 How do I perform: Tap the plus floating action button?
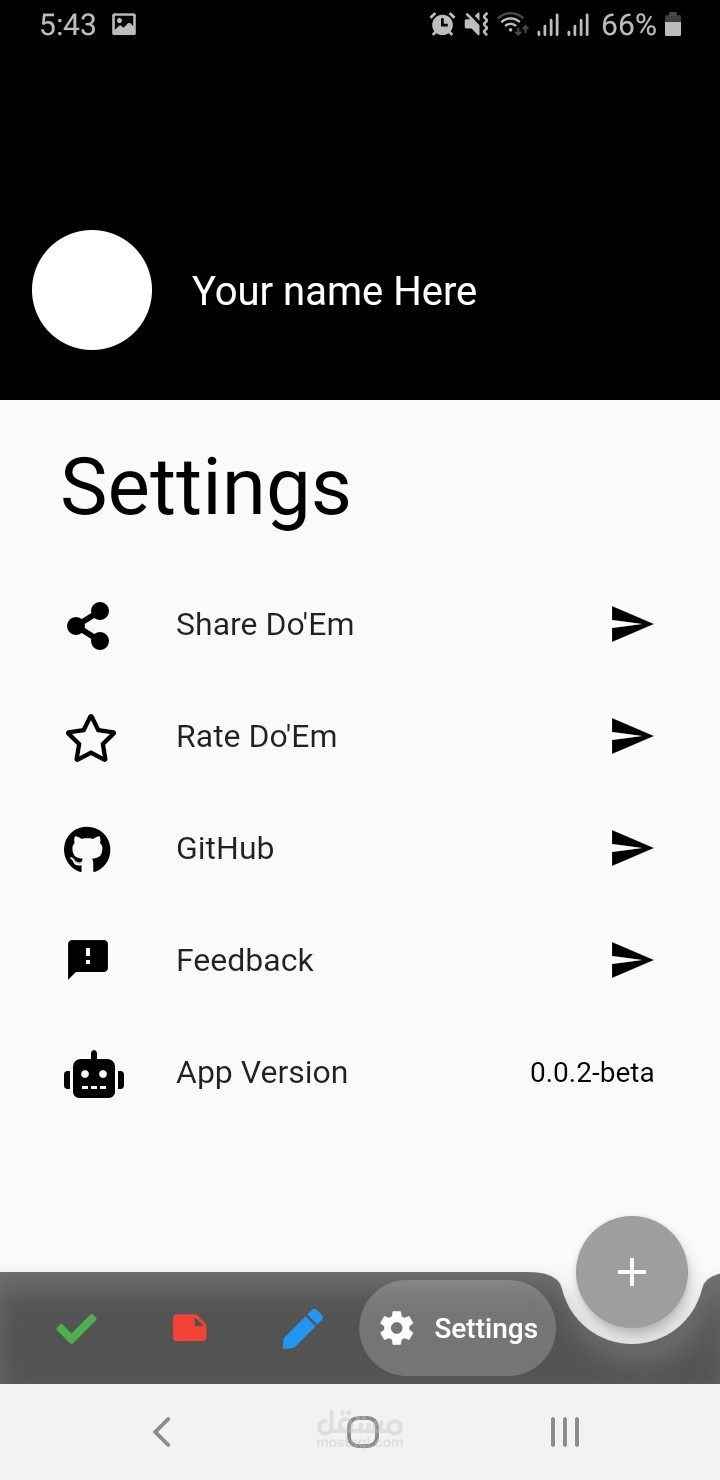tap(631, 1272)
